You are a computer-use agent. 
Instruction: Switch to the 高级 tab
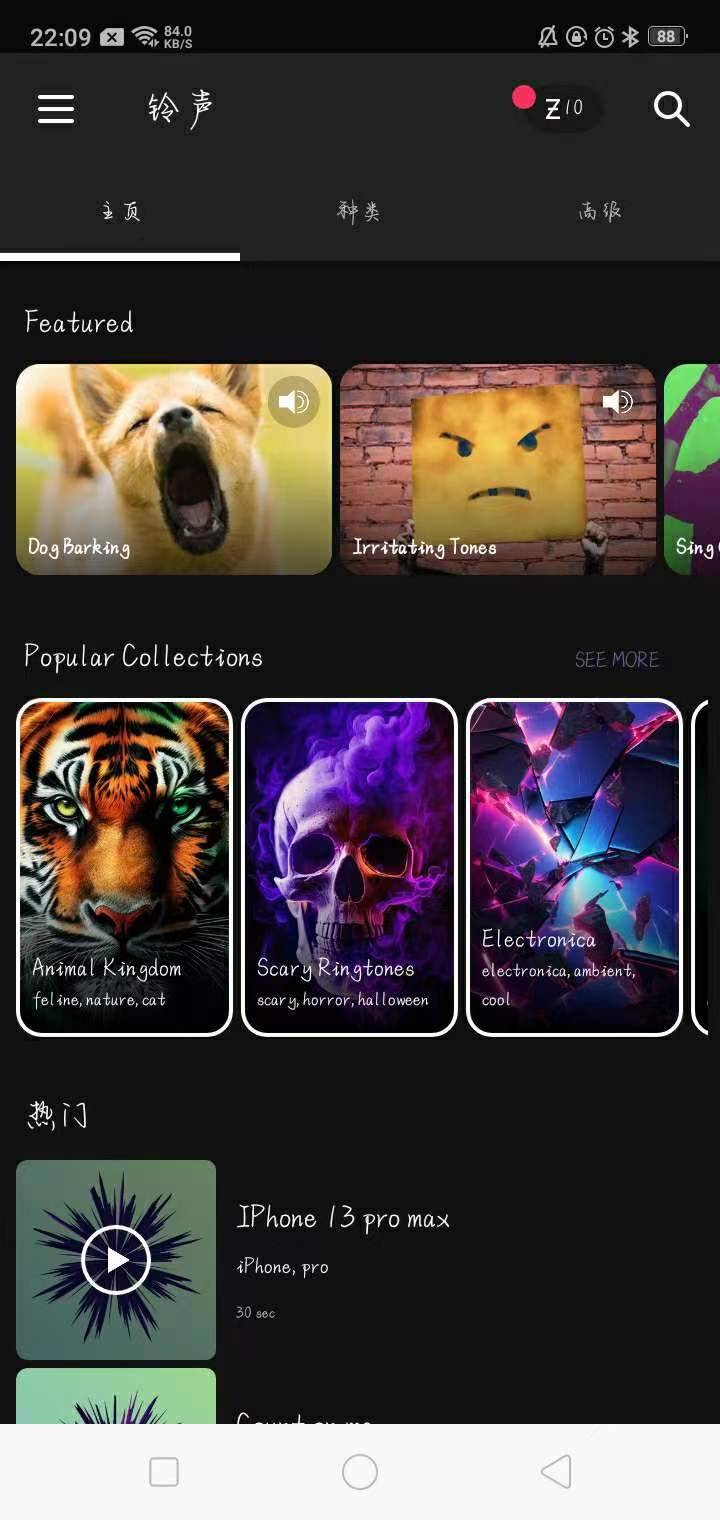[x=599, y=211]
